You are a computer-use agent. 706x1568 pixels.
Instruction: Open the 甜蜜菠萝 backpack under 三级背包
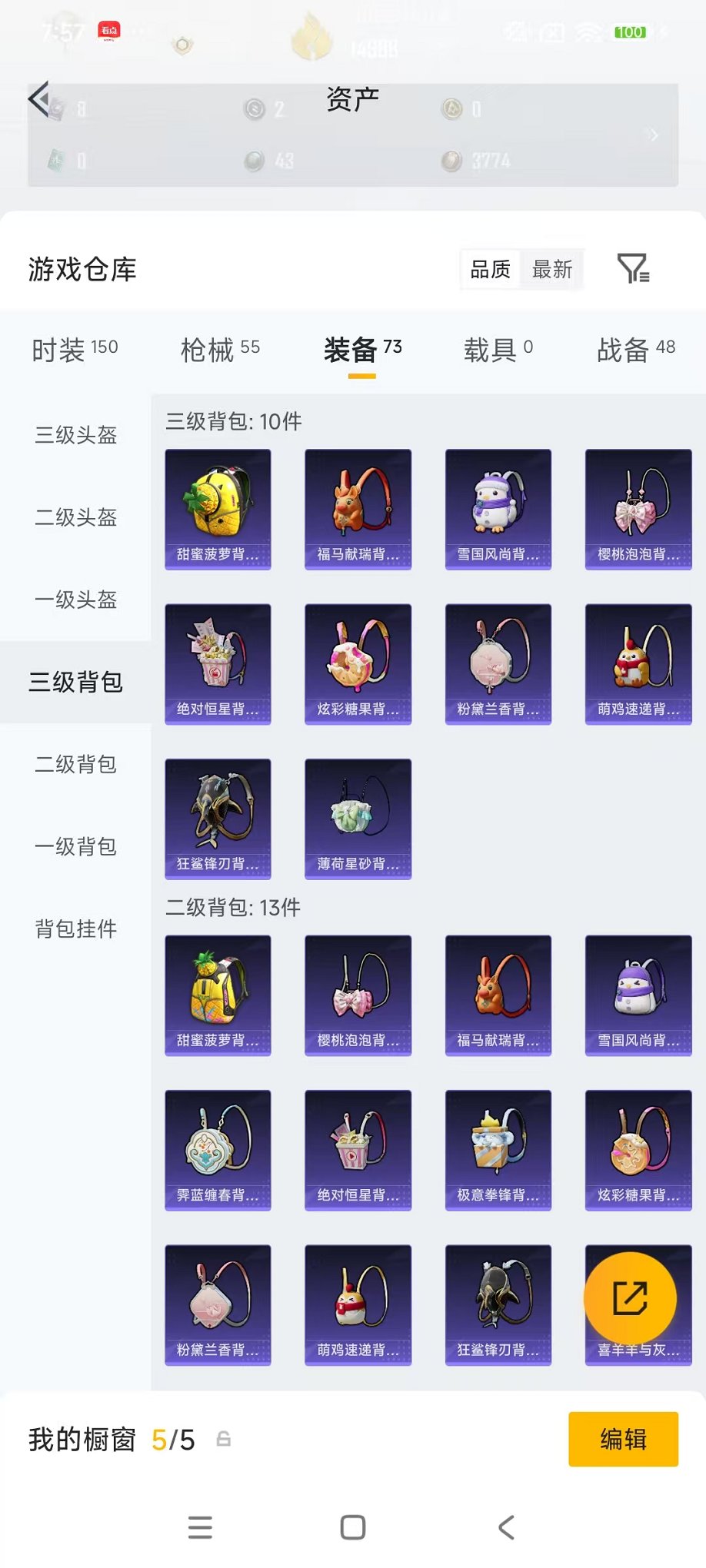click(218, 508)
